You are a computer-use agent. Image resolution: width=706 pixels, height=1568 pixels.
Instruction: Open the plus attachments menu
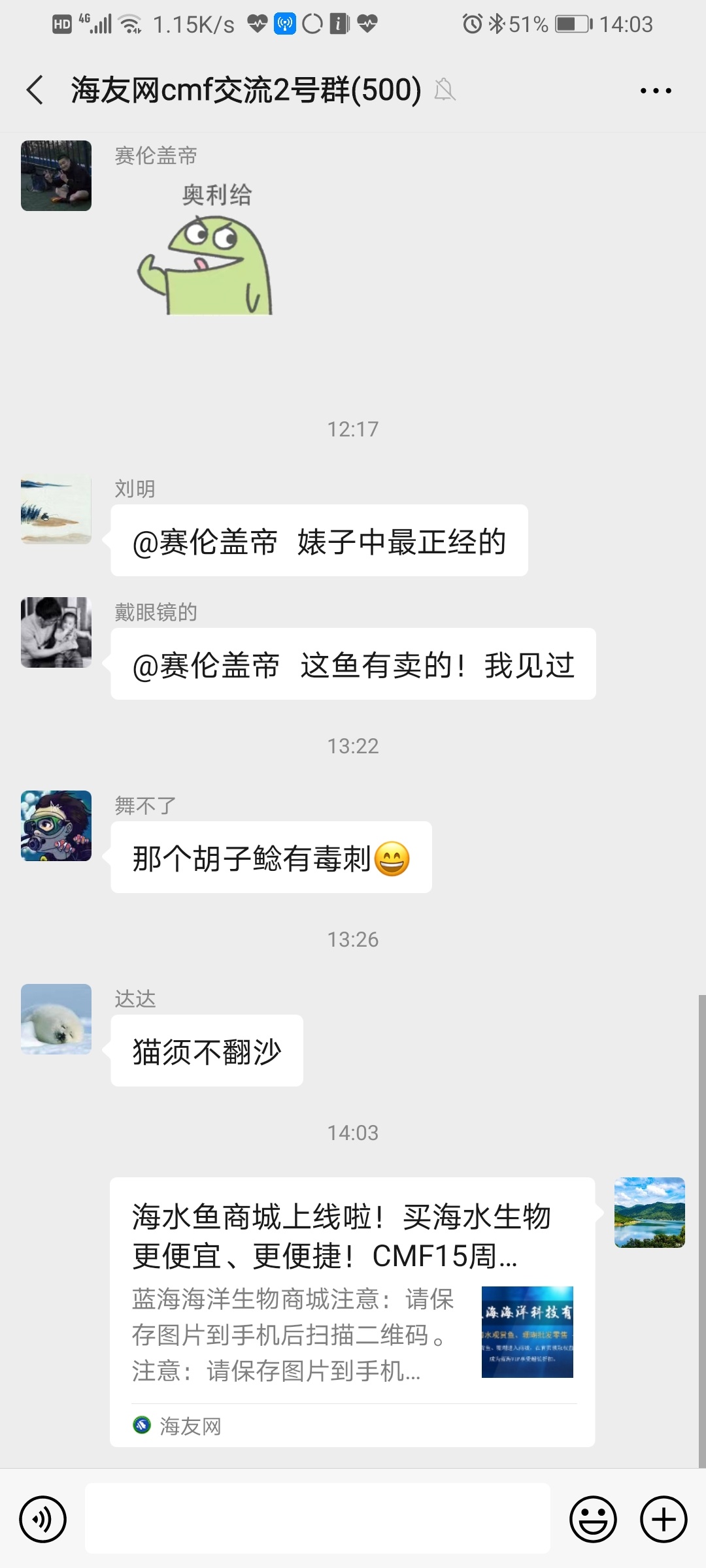[664, 1519]
